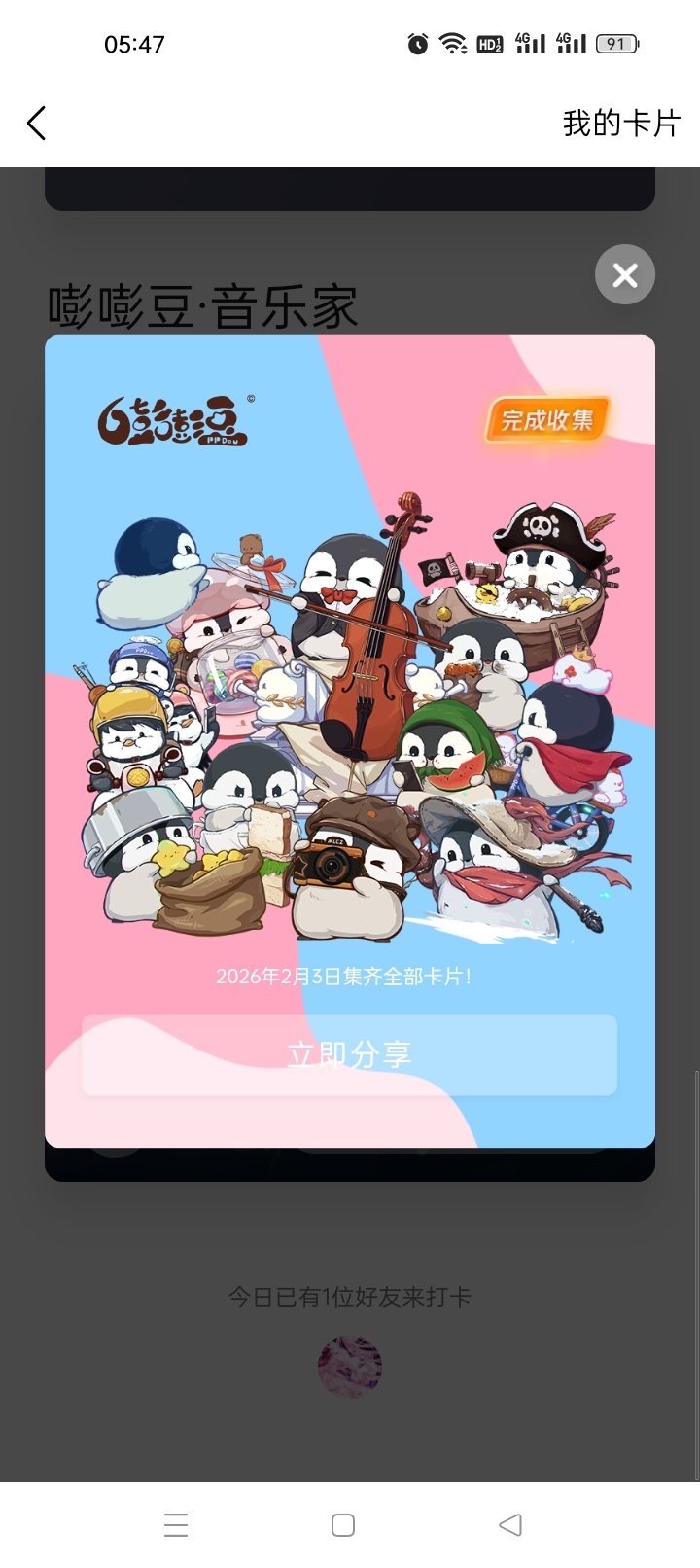
Task: Open 我的卡片 in the header
Action: [x=620, y=124]
